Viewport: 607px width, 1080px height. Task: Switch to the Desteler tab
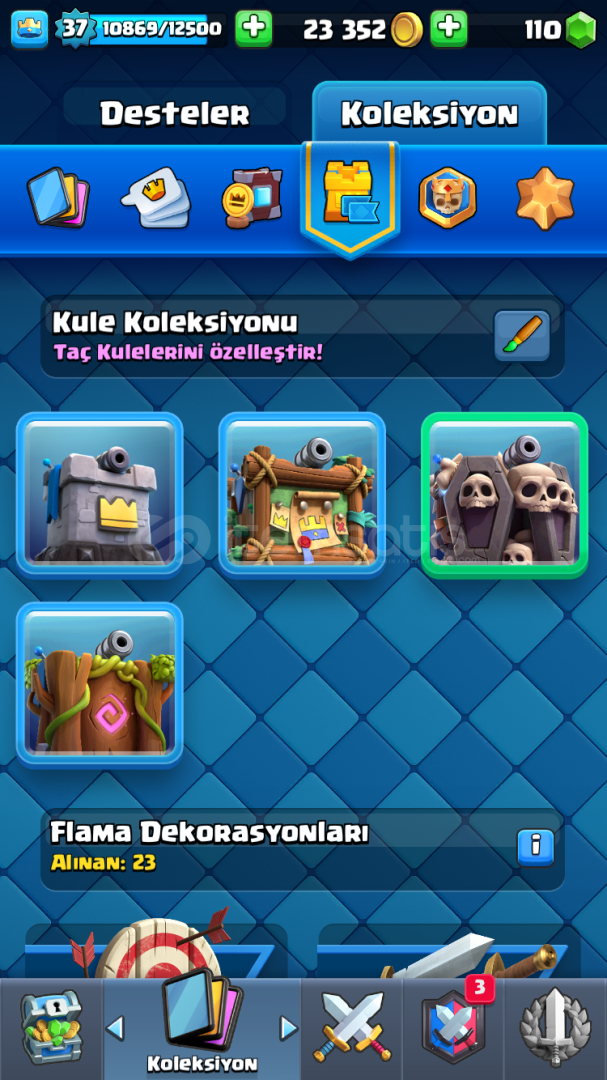click(174, 114)
